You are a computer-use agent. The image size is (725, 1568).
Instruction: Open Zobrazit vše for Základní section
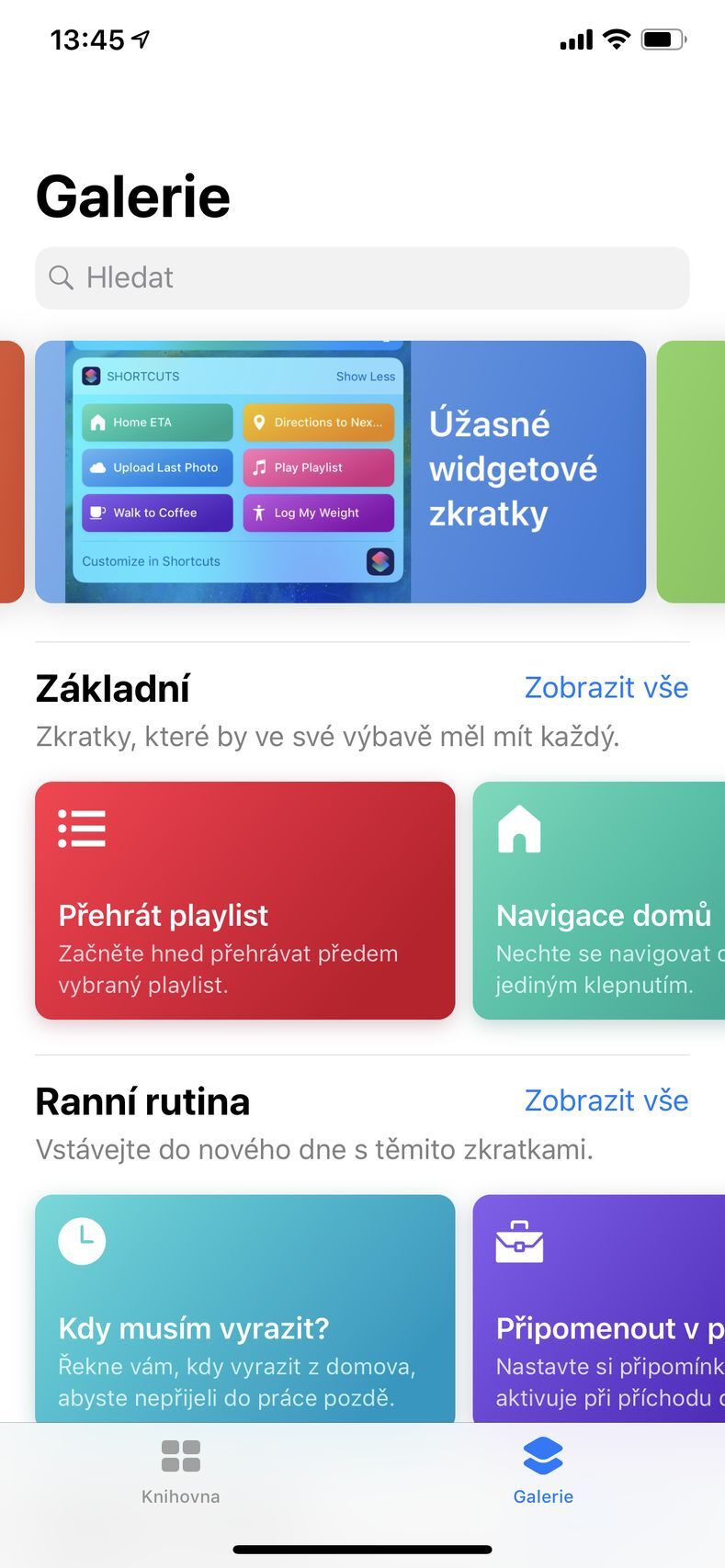[606, 687]
